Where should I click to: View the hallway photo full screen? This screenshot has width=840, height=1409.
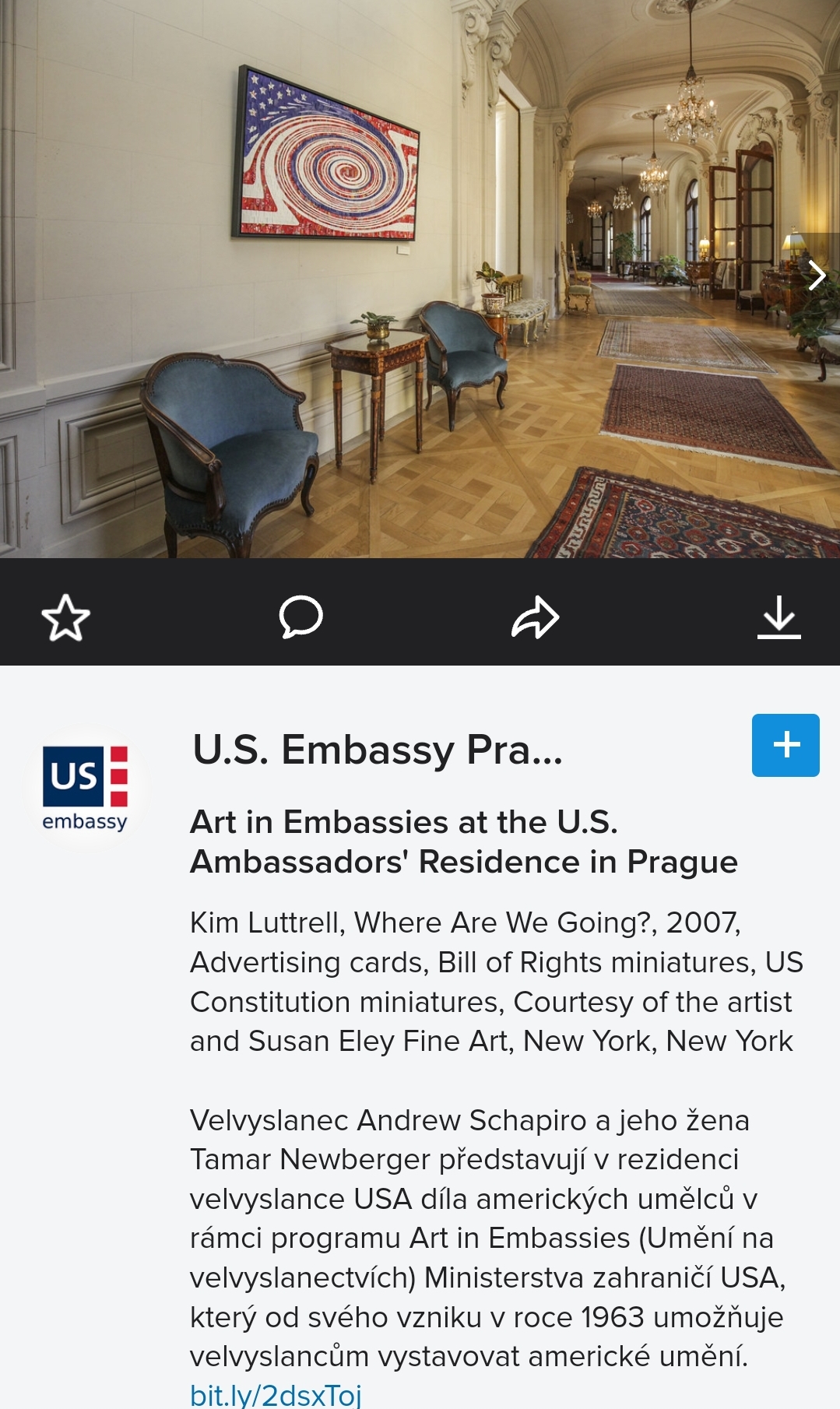(x=420, y=279)
